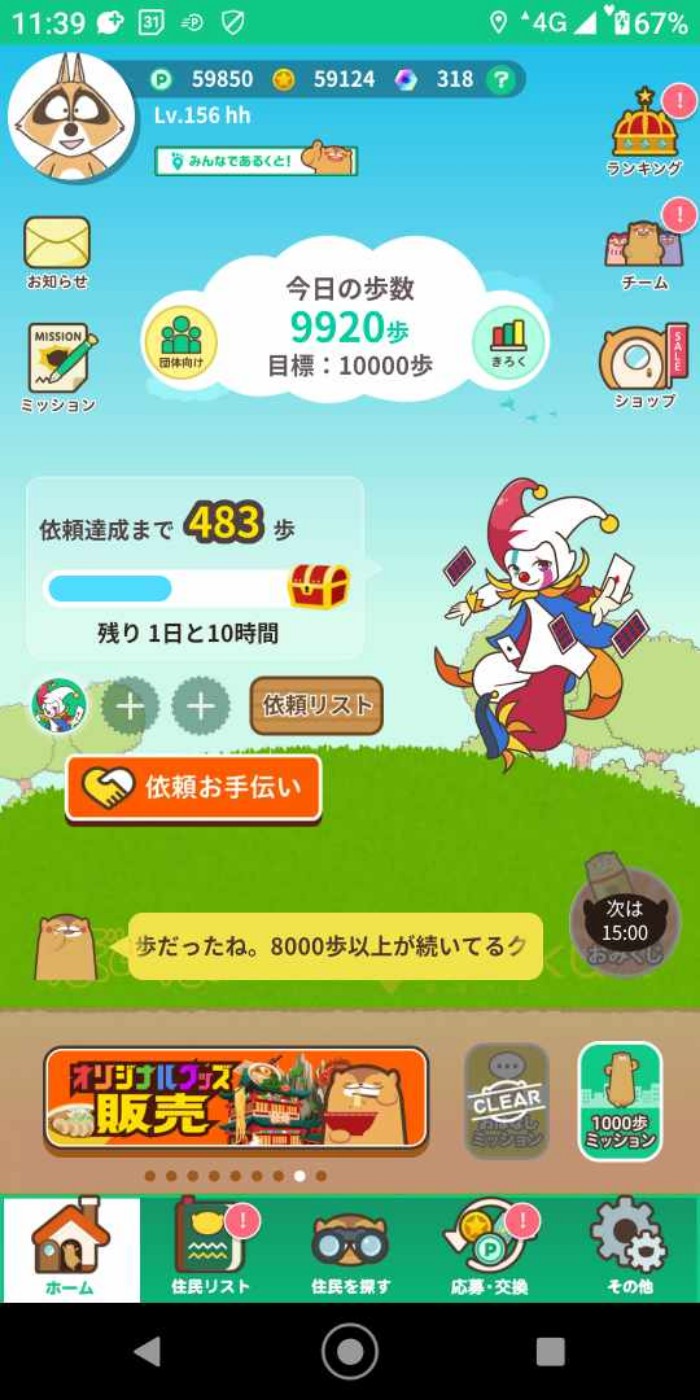Tap the 団体向け group button

point(180,342)
